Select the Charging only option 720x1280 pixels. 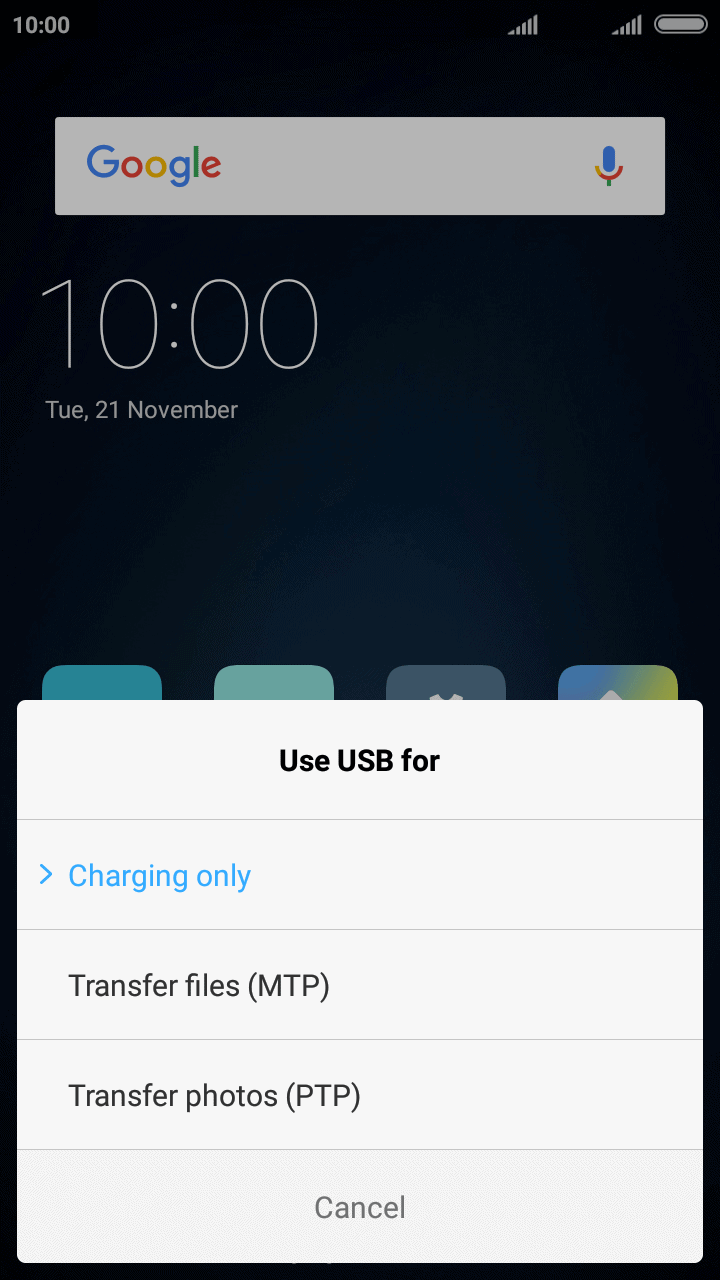click(x=360, y=875)
